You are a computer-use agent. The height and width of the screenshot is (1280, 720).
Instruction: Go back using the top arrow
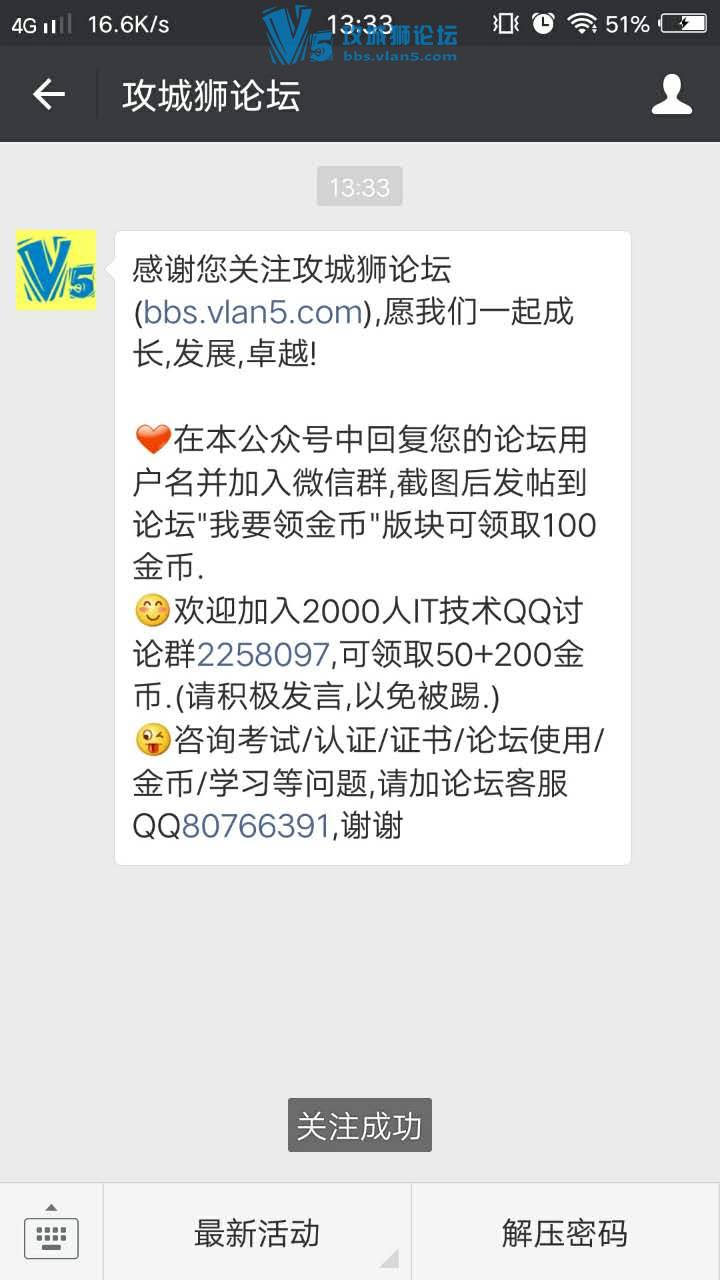coord(48,95)
